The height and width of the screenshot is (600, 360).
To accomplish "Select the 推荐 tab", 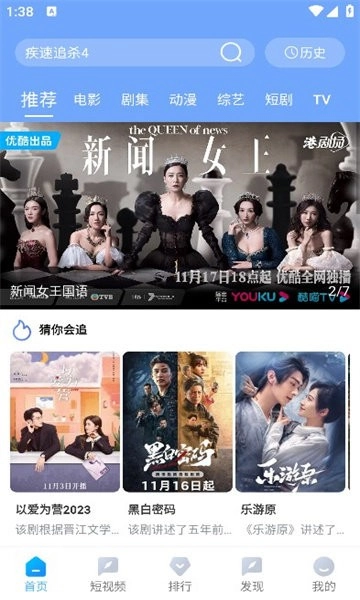I will click(38, 100).
